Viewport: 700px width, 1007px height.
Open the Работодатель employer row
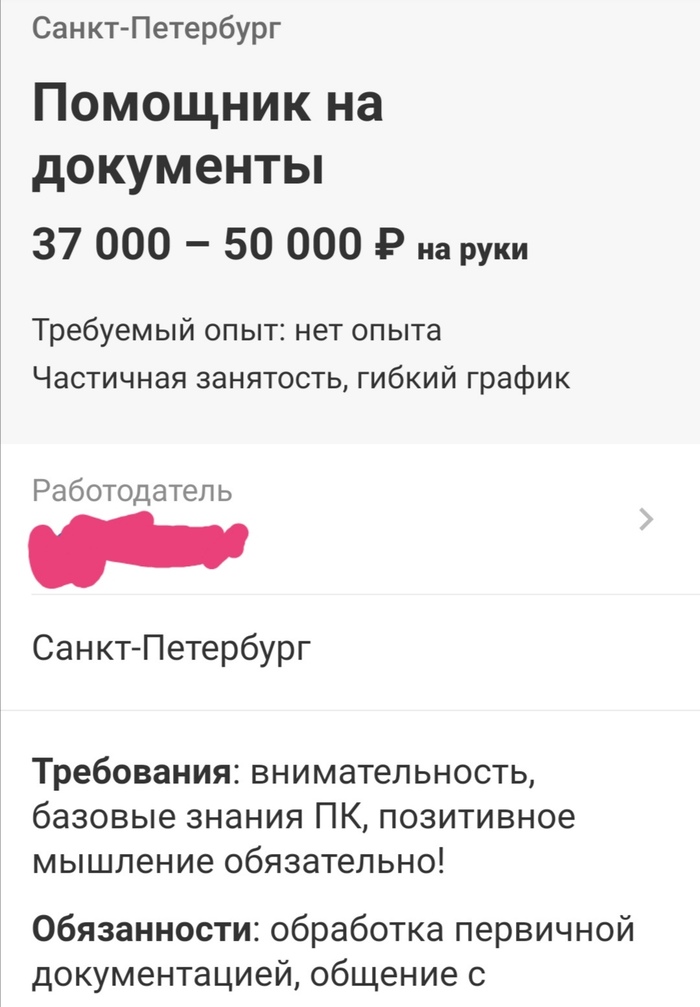[x=349, y=520]
